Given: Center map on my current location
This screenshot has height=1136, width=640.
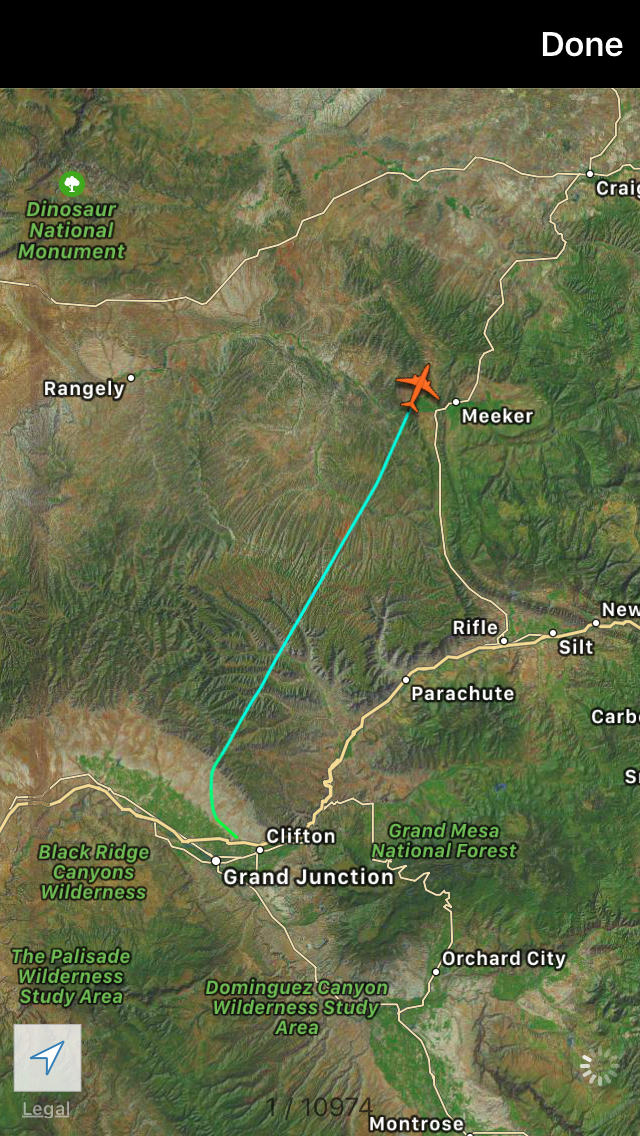Looking at the screenshot, I should tap(47, 1057).
